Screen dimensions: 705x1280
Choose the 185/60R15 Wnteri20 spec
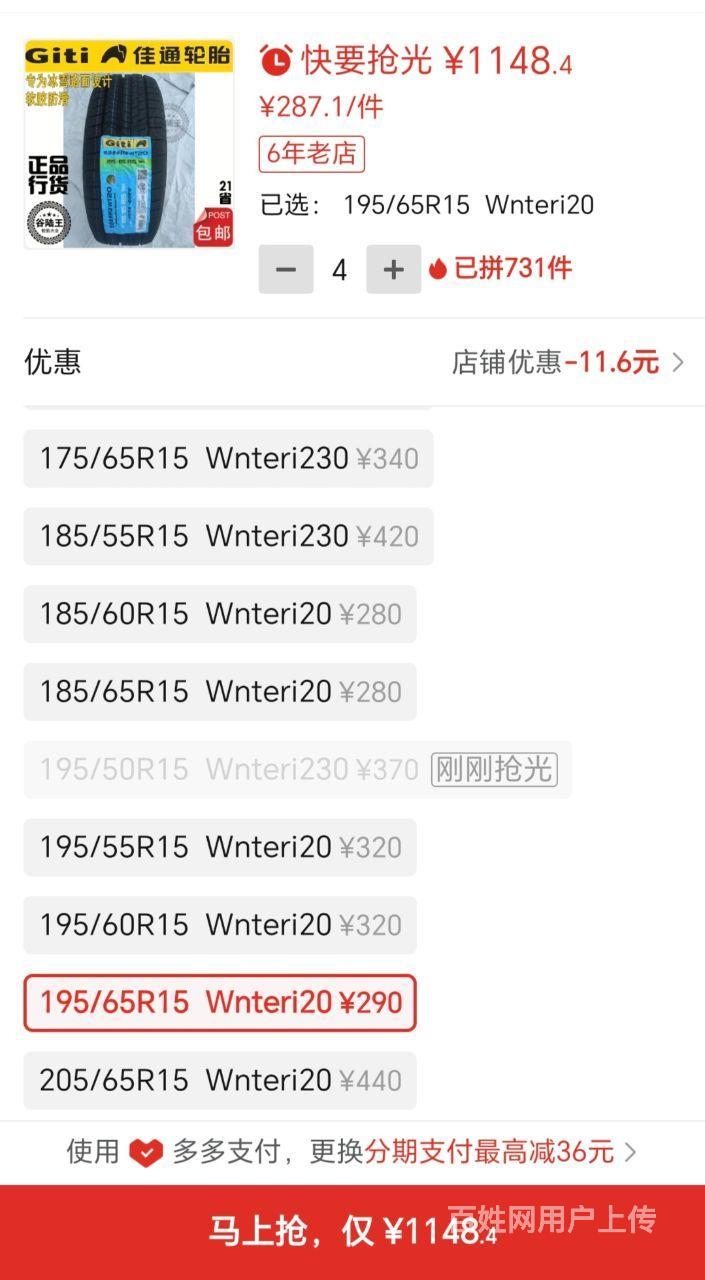(x=220, y=614)
